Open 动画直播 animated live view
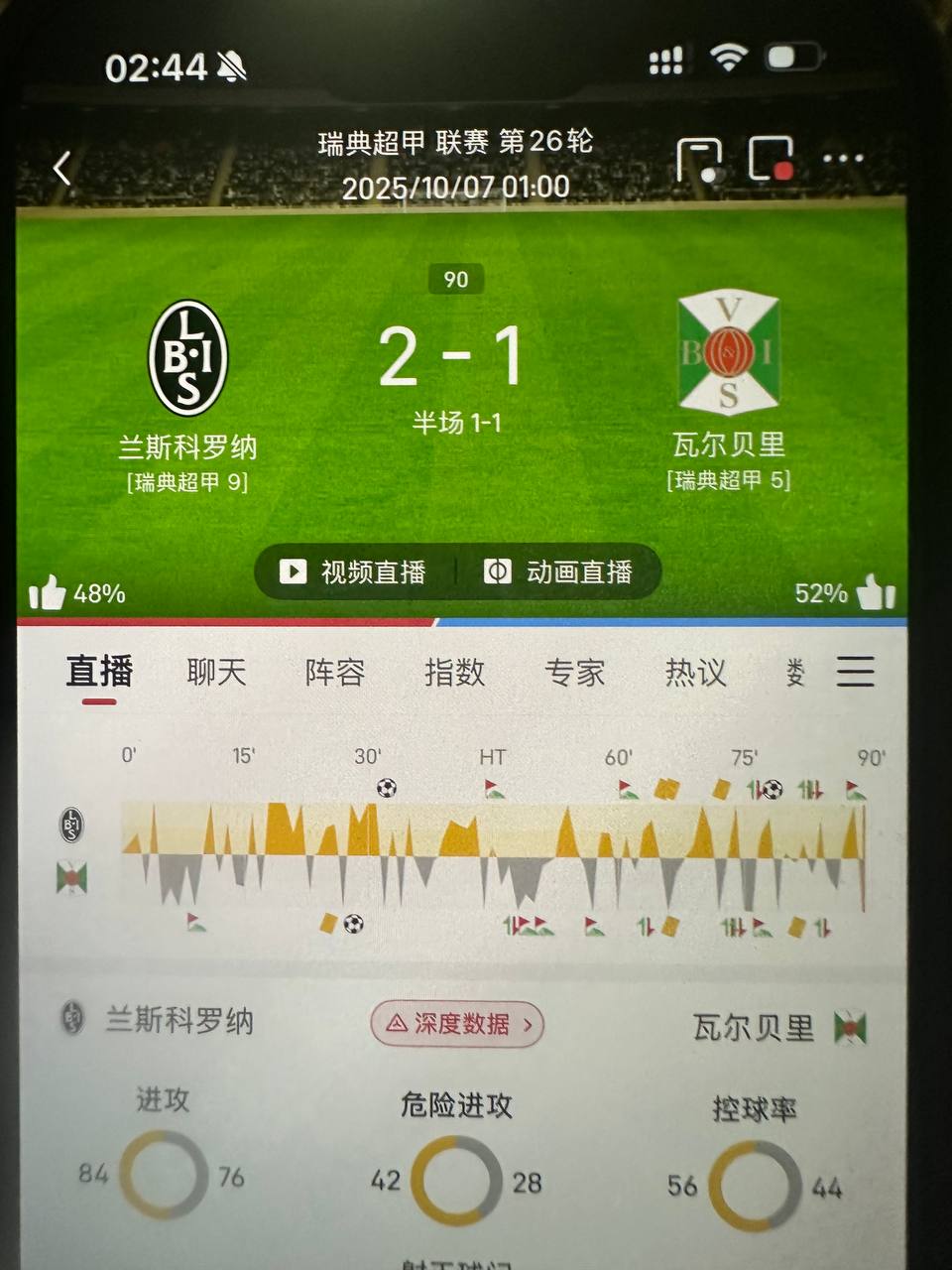This screenshot has height=1270, width=952. [558, 571]
